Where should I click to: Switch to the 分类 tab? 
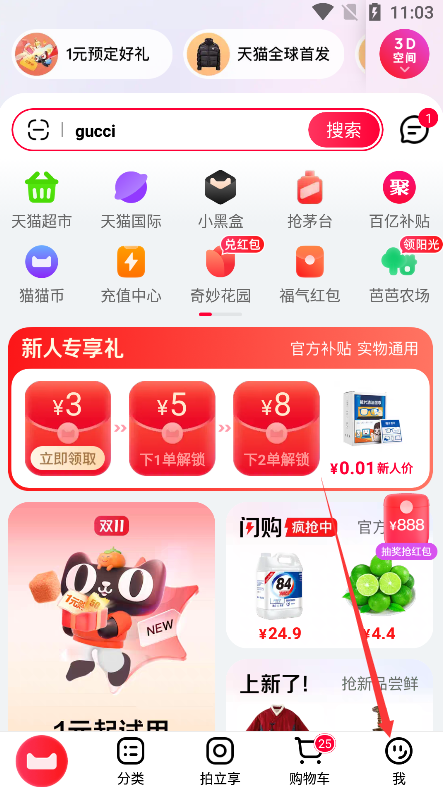[131, 761]
